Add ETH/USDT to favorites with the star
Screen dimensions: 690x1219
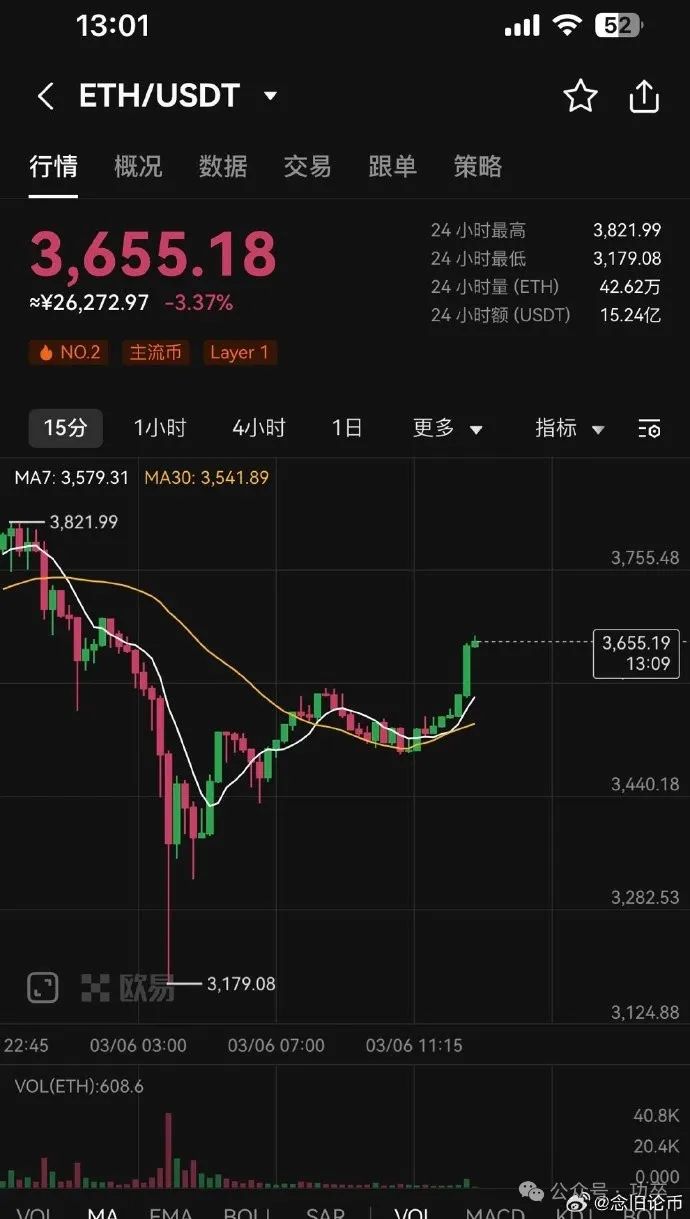(580, 97)
